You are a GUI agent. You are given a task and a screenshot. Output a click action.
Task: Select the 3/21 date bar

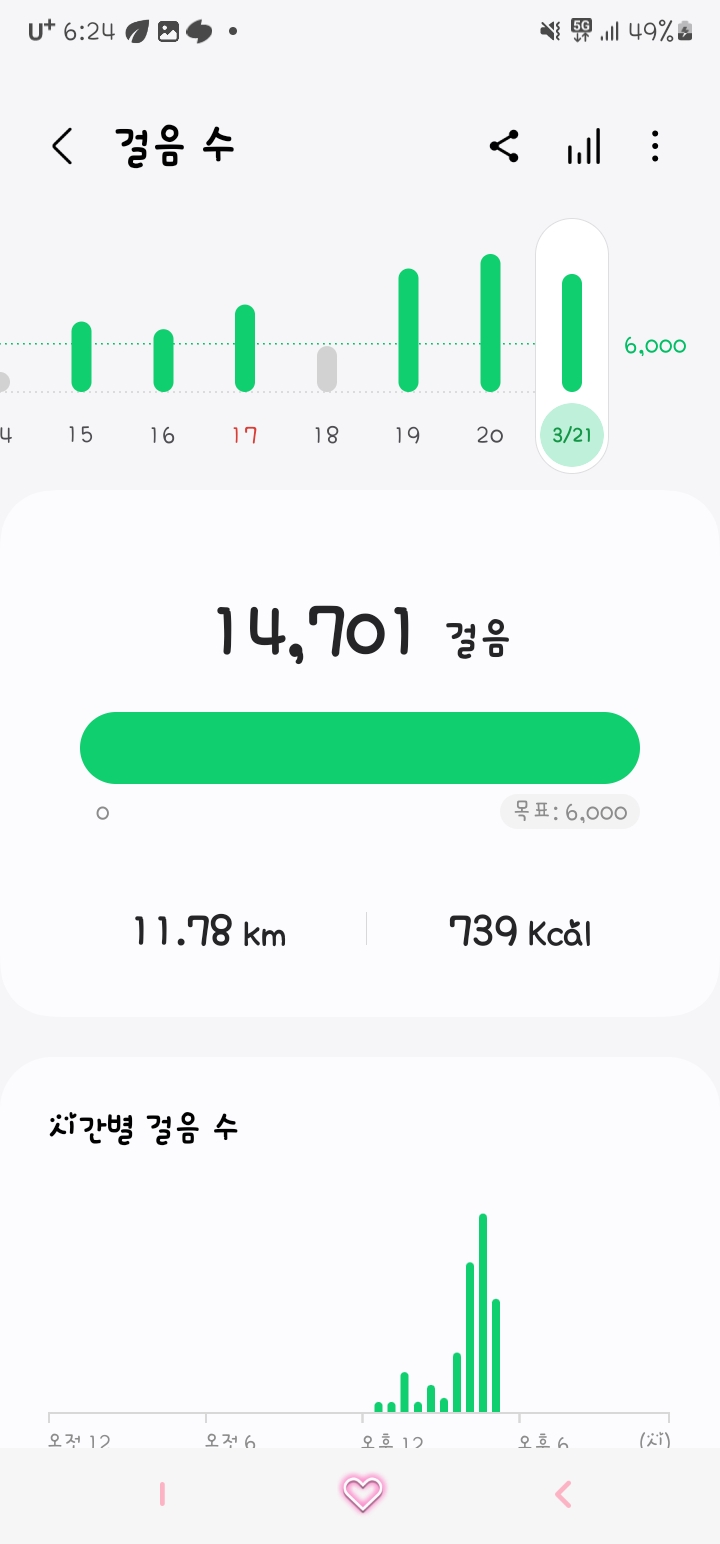[x=572, y=345]
